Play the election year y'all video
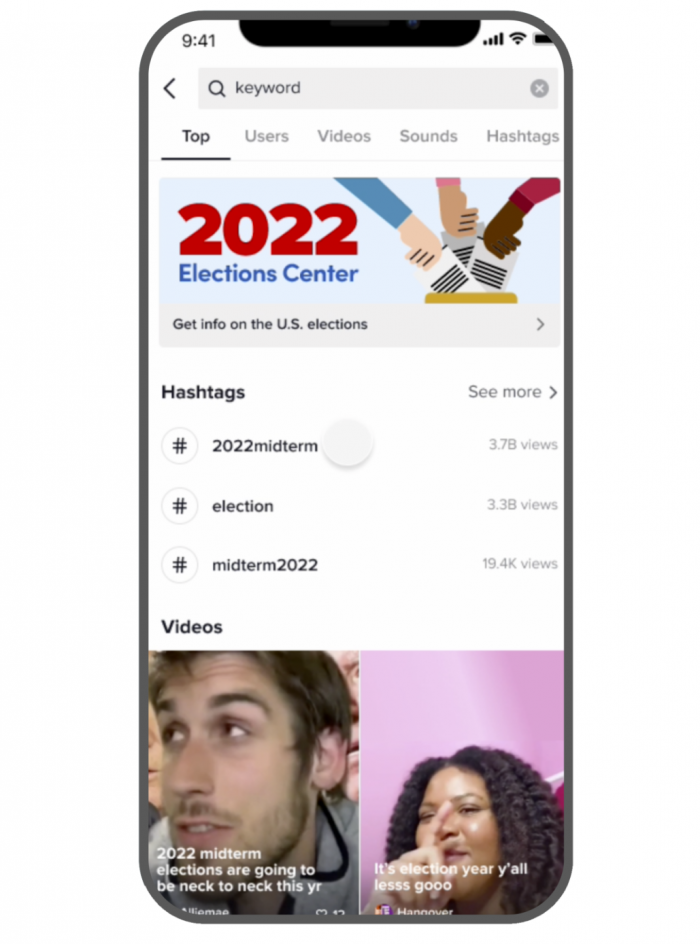The width and height of the screenshot is (700, 944). click(x=462, y=780)
